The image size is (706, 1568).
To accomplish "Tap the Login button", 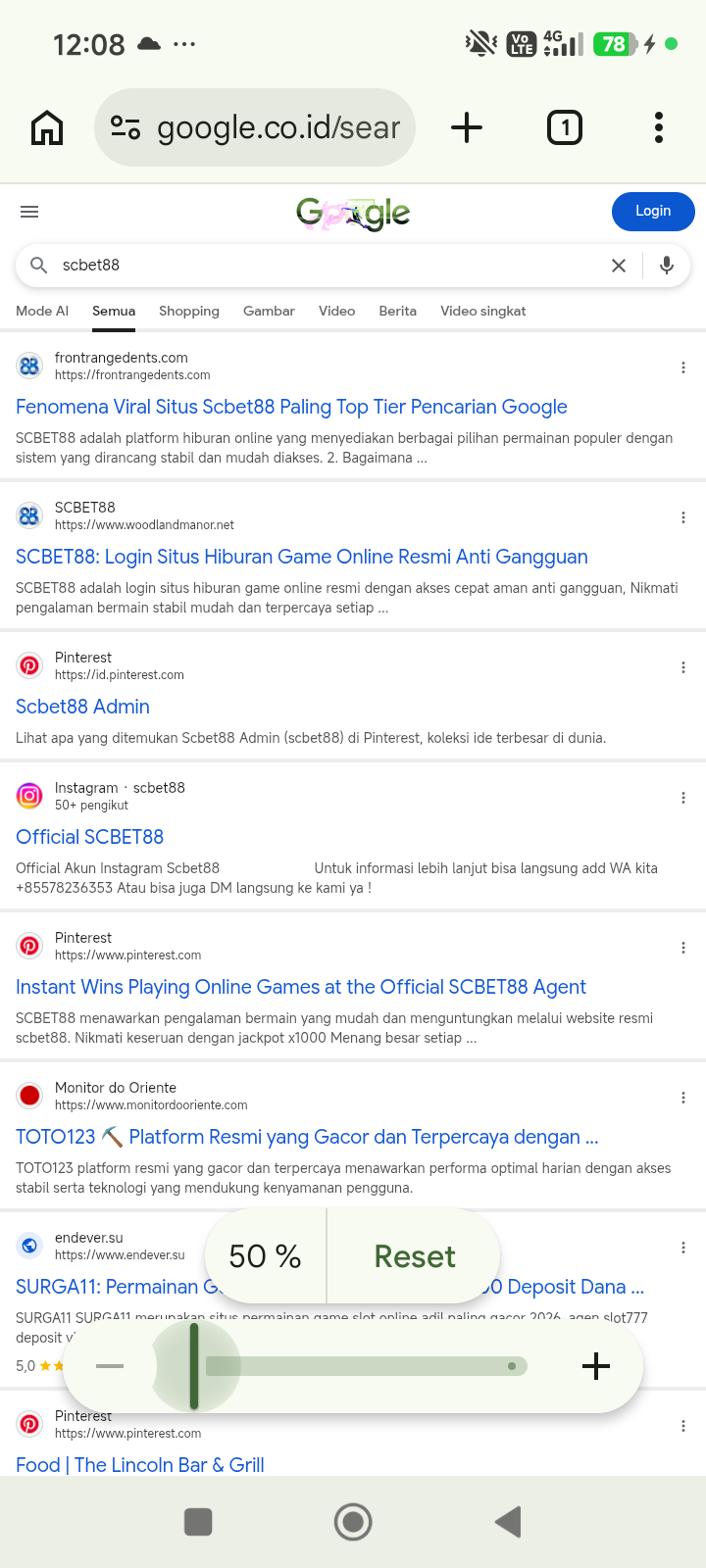I will tap(653, 211).
